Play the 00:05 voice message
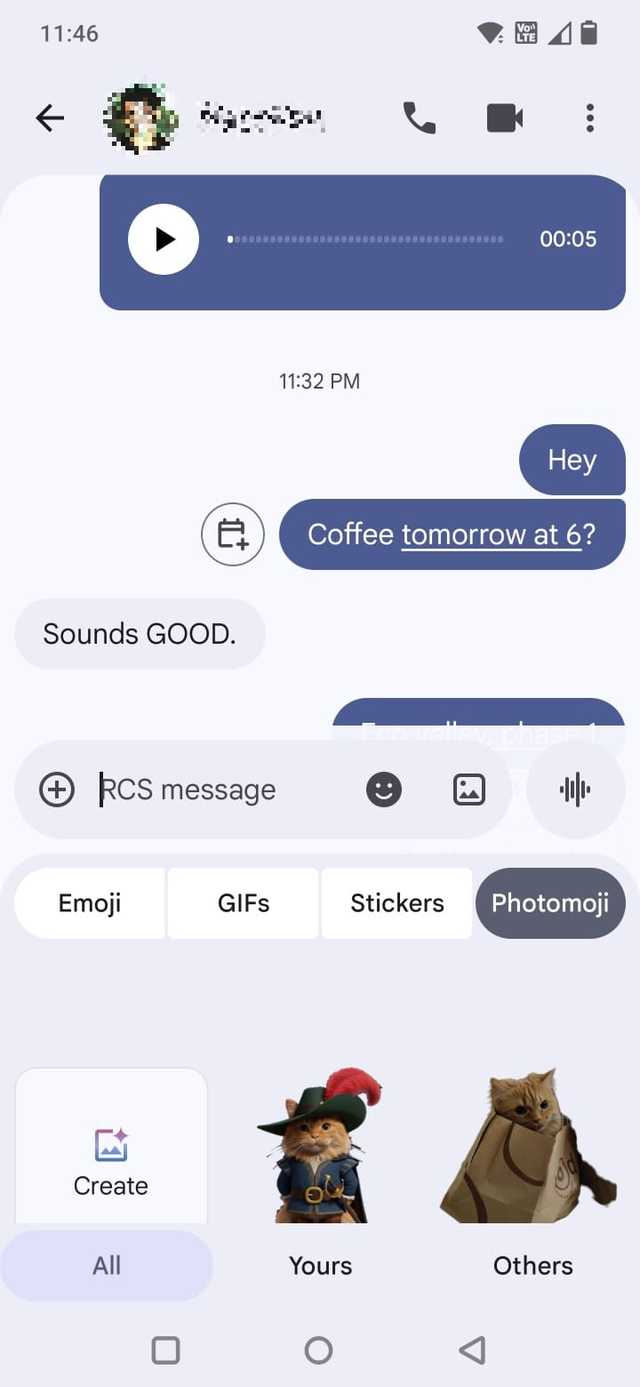Viewport: 640px width, 1387px height. pos(164,239)
